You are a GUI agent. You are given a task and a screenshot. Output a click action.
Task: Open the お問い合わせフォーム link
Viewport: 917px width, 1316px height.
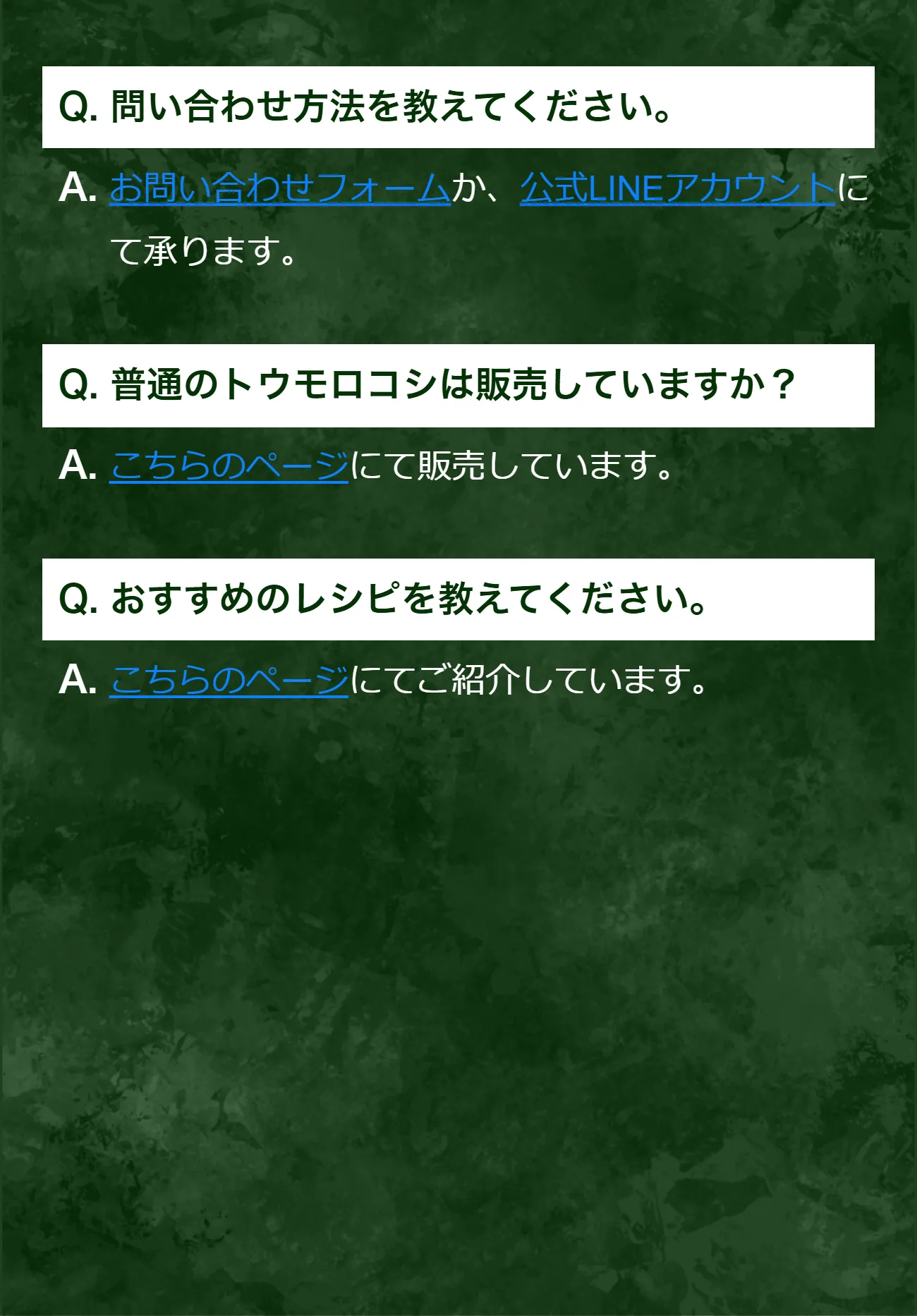279,188
